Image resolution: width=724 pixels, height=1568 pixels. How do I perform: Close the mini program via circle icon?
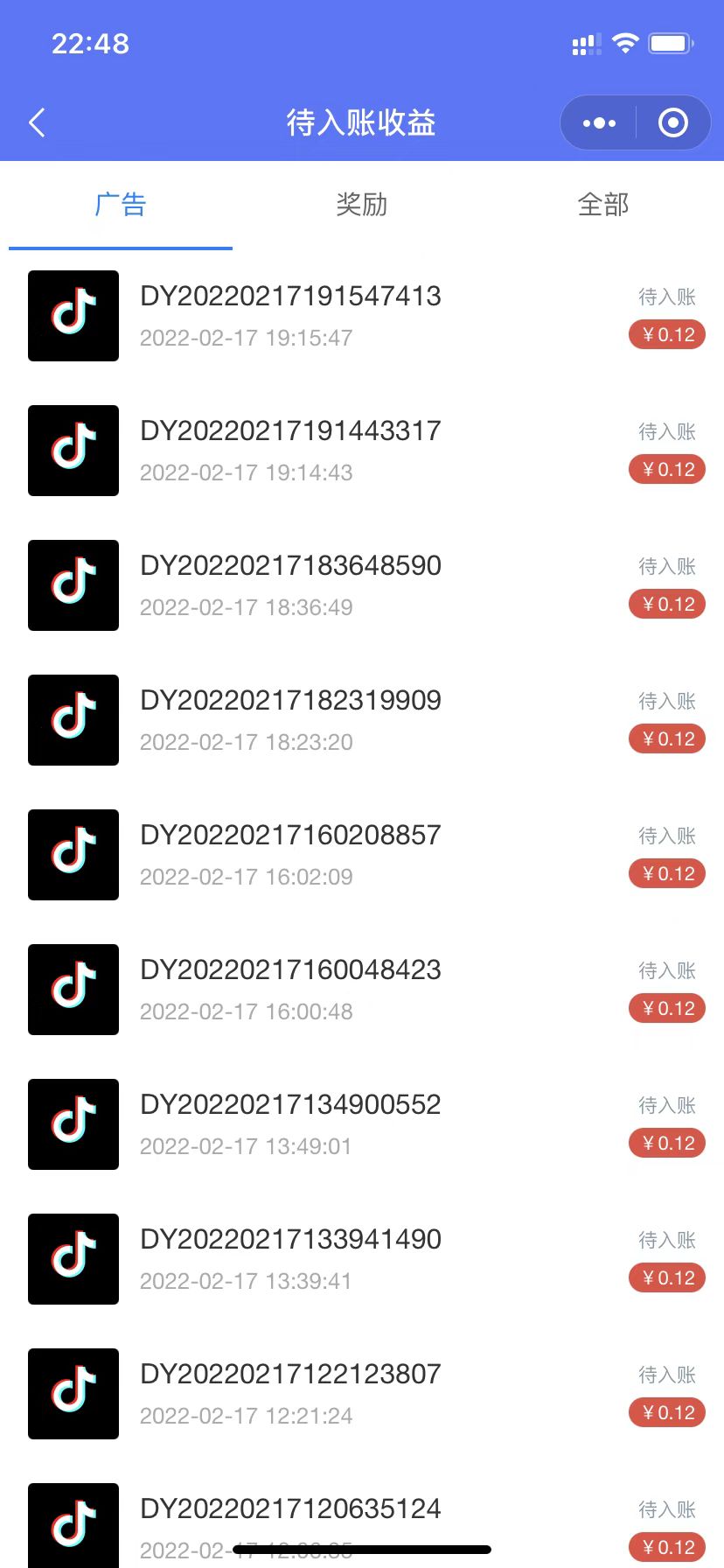click(672, 123)
